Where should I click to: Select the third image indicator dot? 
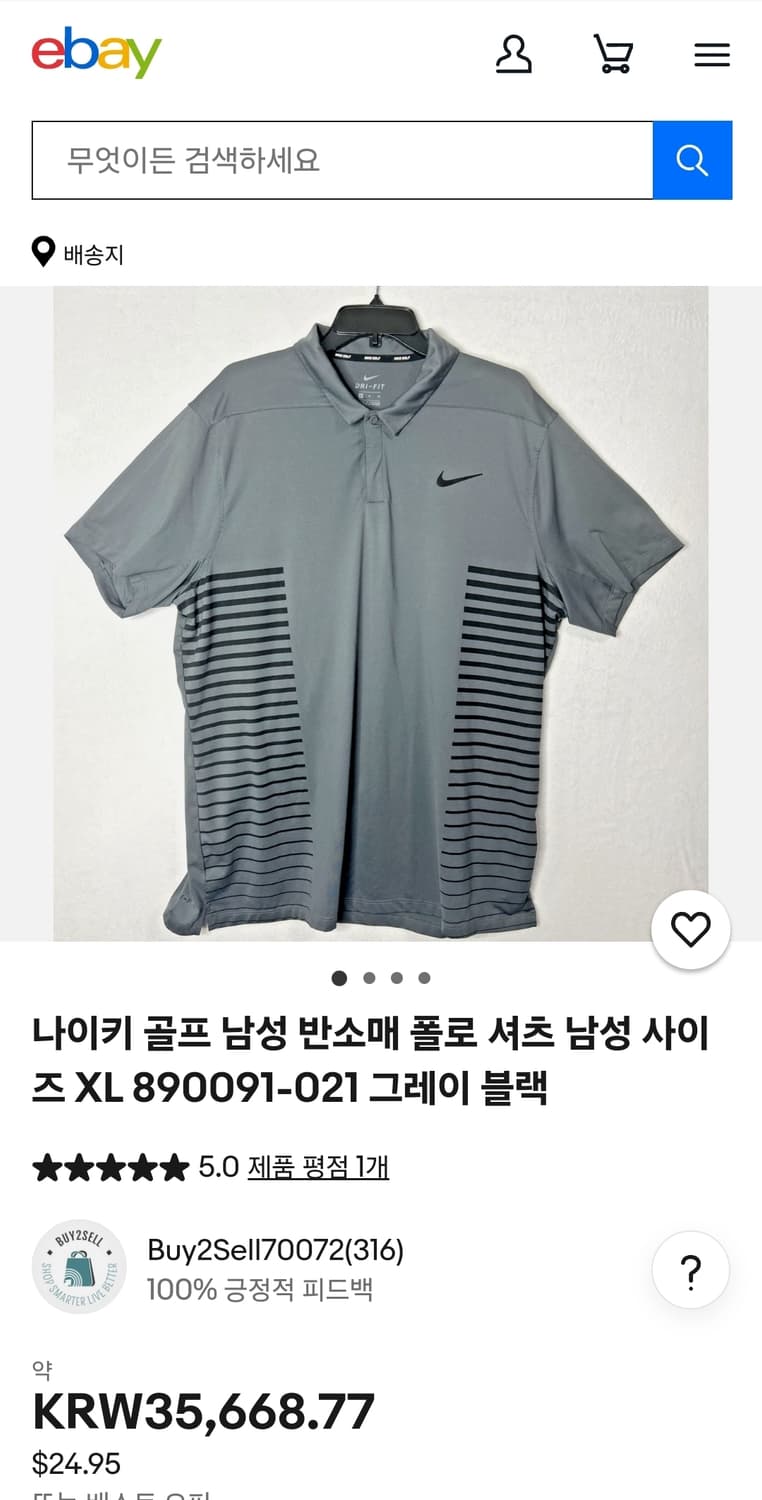coord(397,979)
